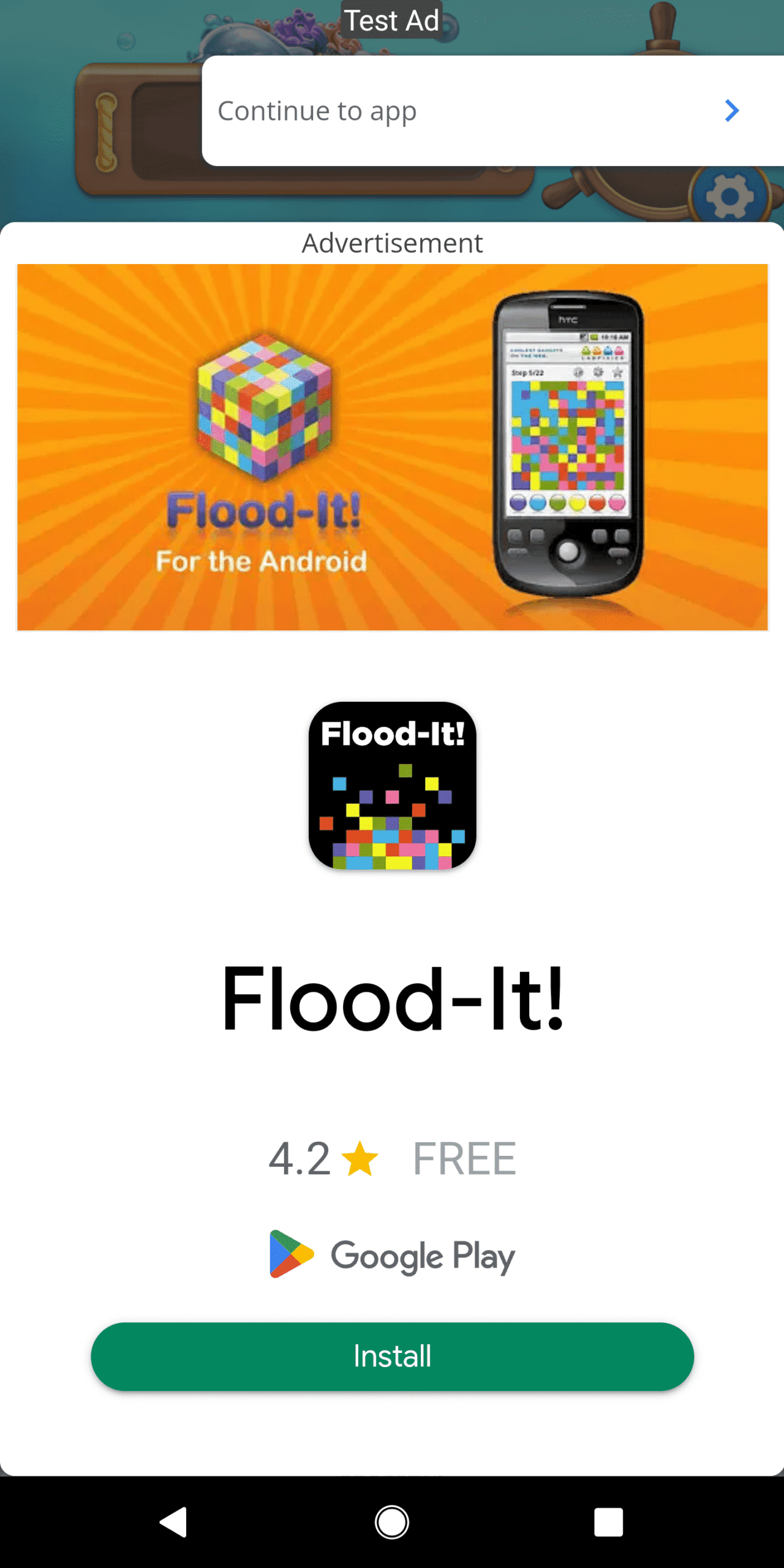Go back with the system back button
The width and height of the screenshot is (784, 1568).
point(174,1522)
